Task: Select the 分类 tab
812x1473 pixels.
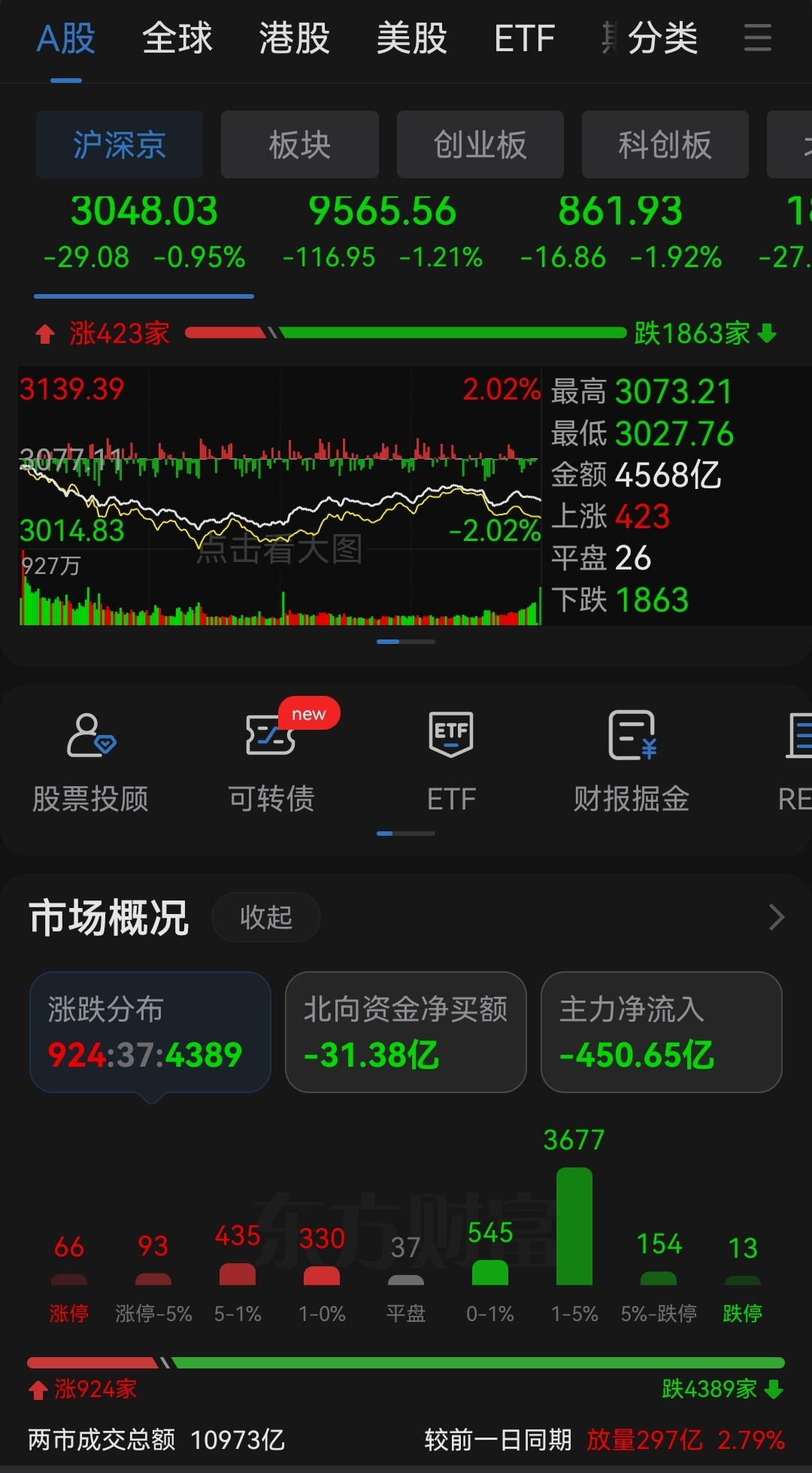Action: tap(662, 38)
